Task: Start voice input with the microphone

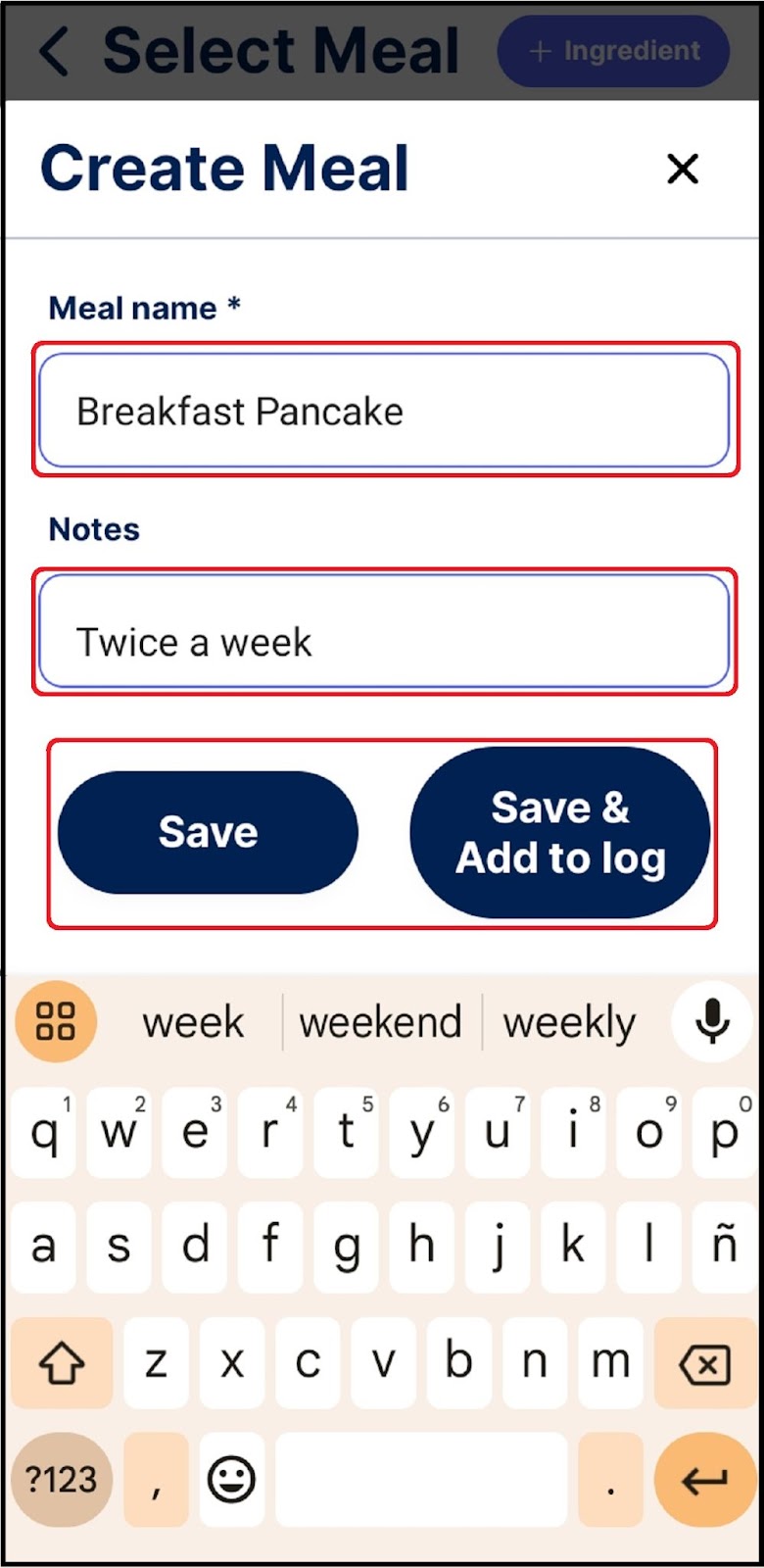Action: [712, 1021]
